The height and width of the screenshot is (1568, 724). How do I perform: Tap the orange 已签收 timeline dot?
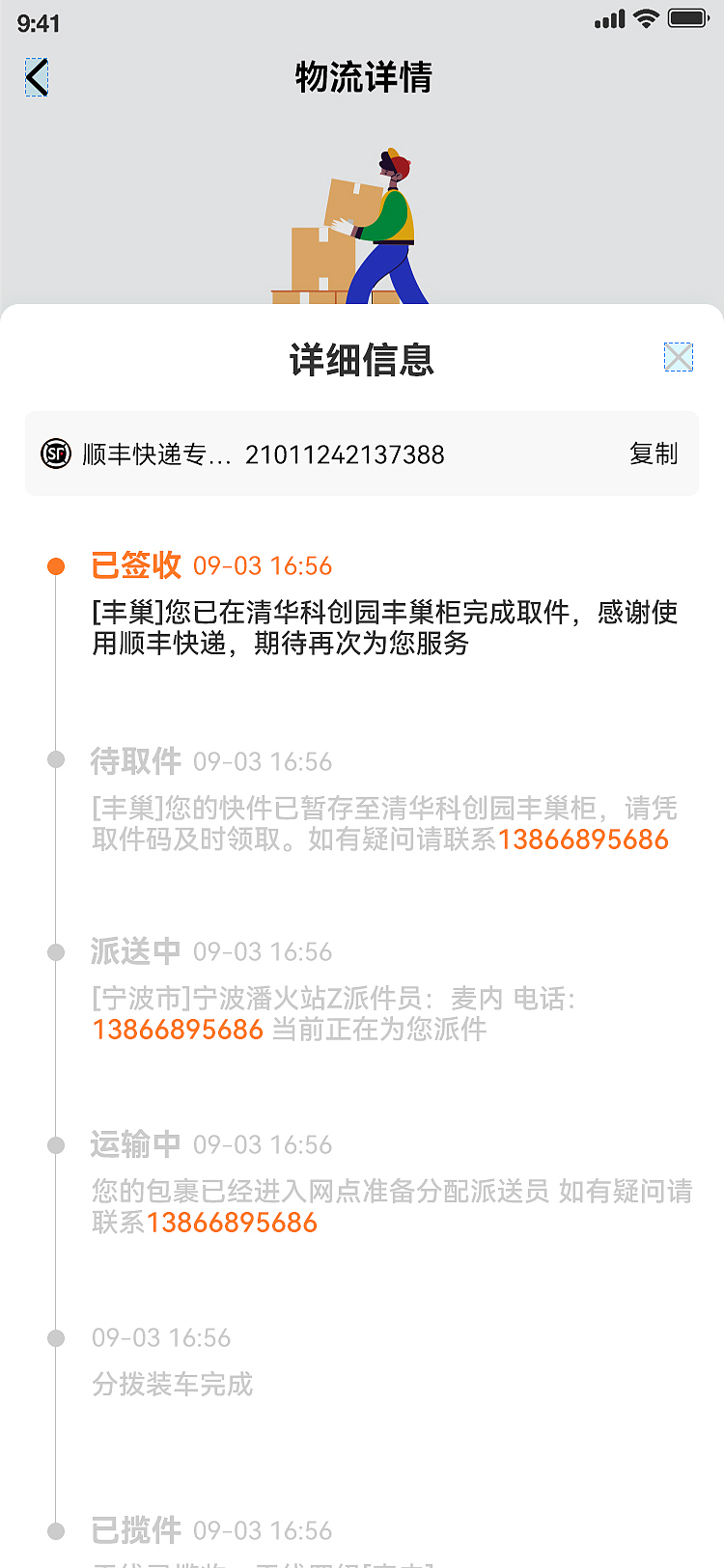click(55, 566)
